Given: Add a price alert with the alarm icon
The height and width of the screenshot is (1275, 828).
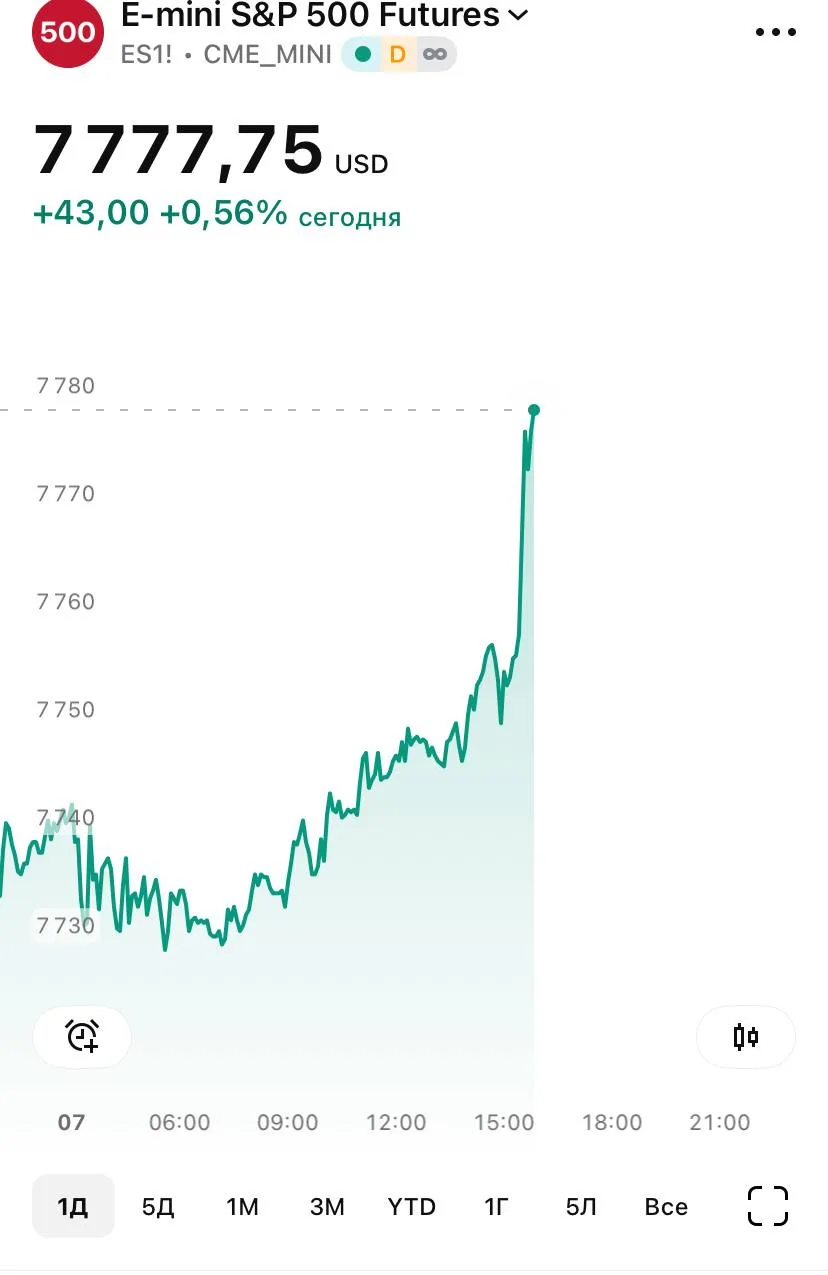Looking at the screenshot, I should [x=82, y=1036].
